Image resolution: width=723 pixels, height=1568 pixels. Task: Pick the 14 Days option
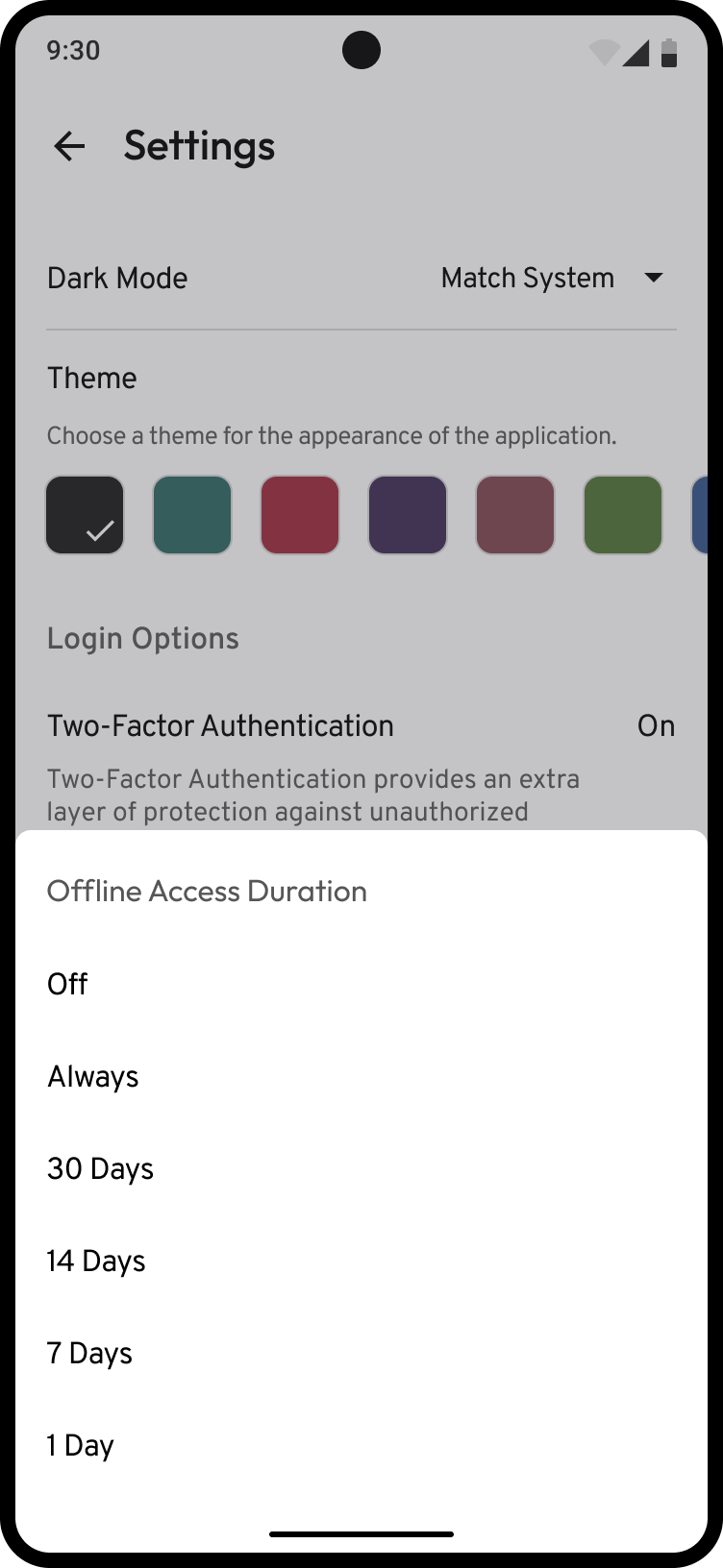96,1261
